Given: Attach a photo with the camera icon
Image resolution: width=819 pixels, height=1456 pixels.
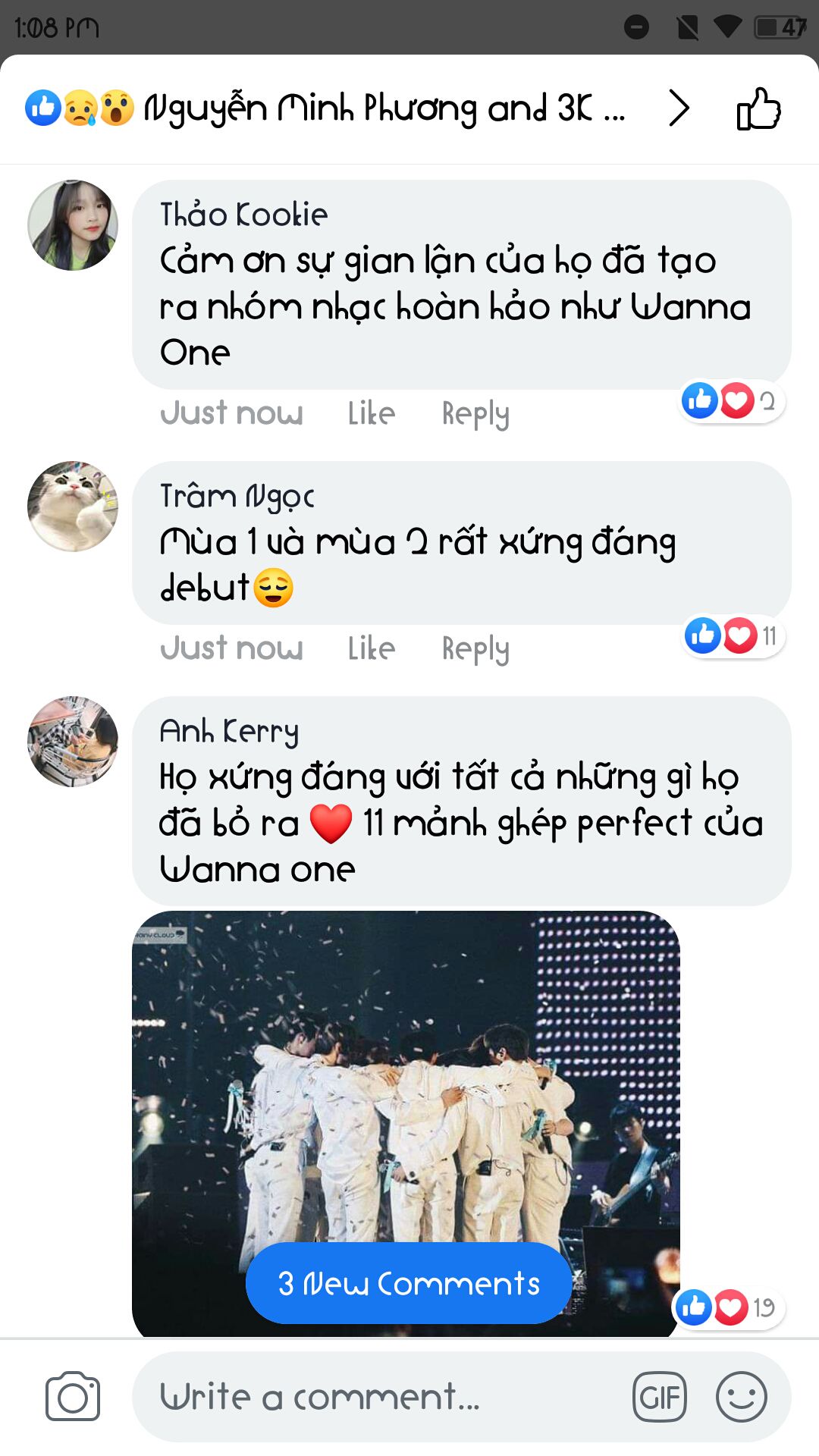Looking at the screenshot, I should pyautogui.click(x=73, y=1396).
